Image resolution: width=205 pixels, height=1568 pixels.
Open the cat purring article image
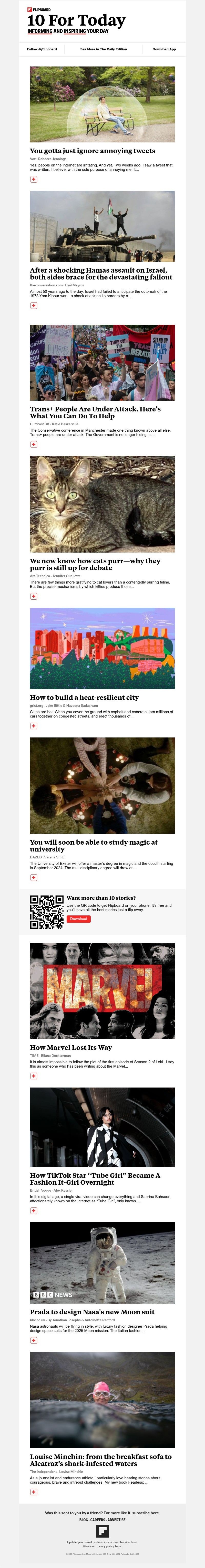tap(102, 504)
